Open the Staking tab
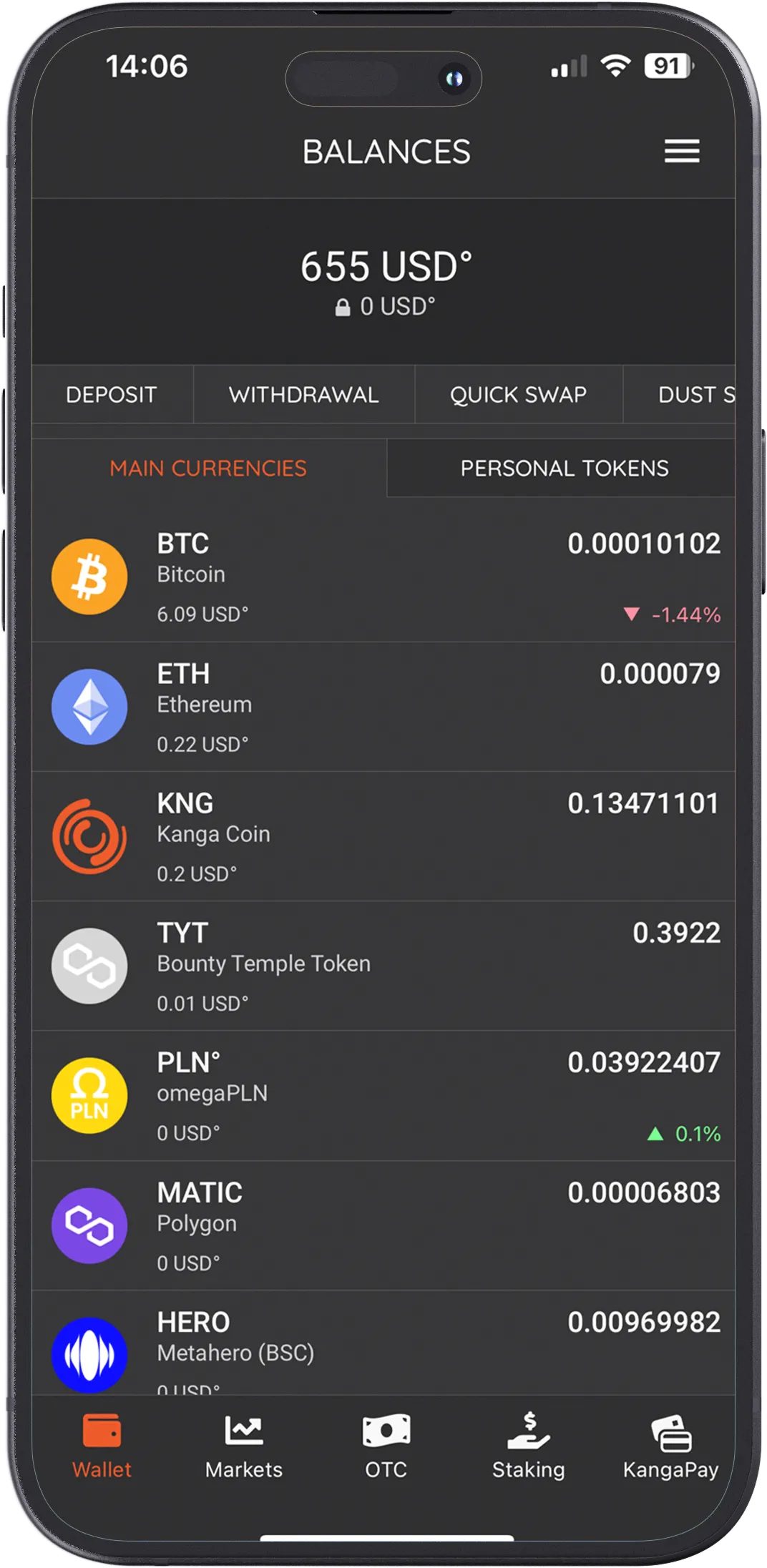 pos(529,1447)
